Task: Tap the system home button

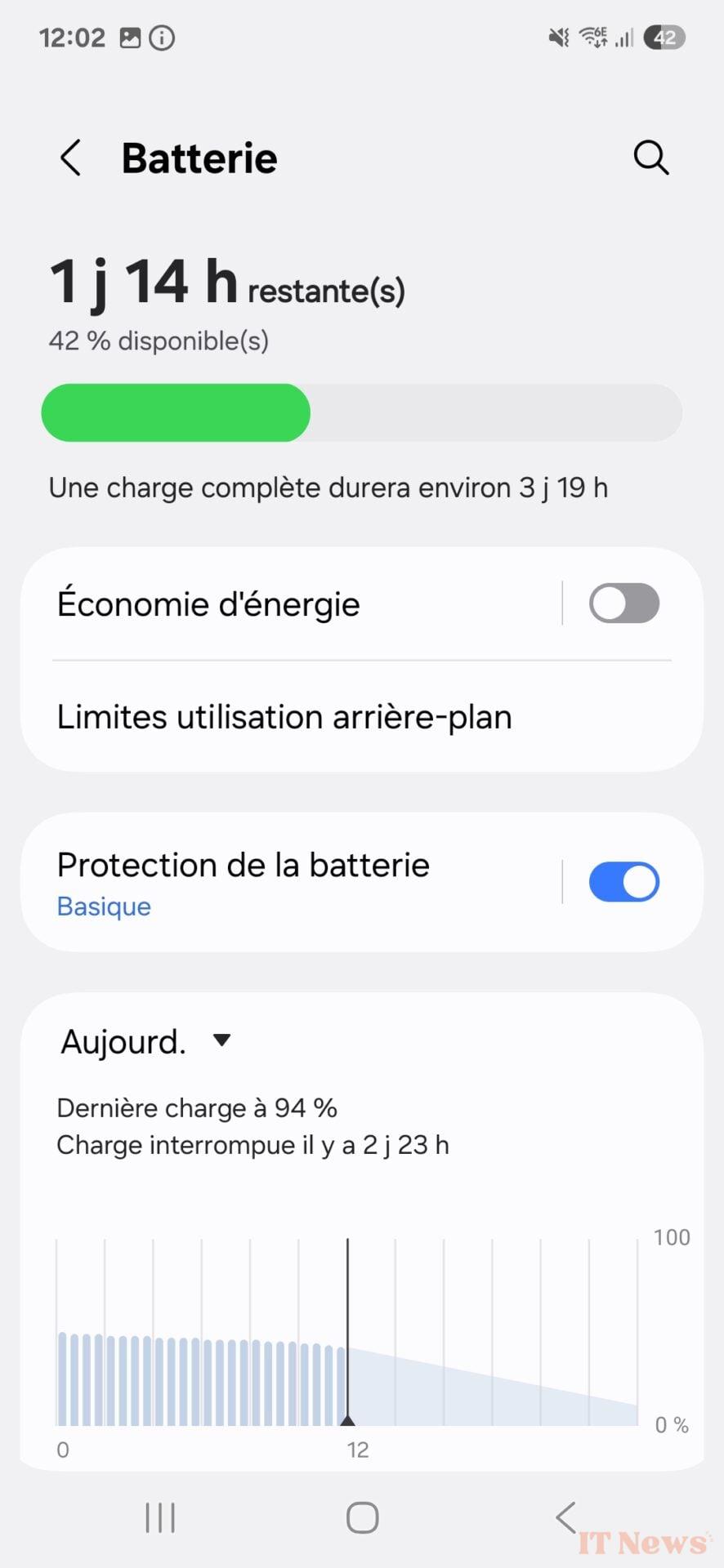Action: click(362, 1517)
